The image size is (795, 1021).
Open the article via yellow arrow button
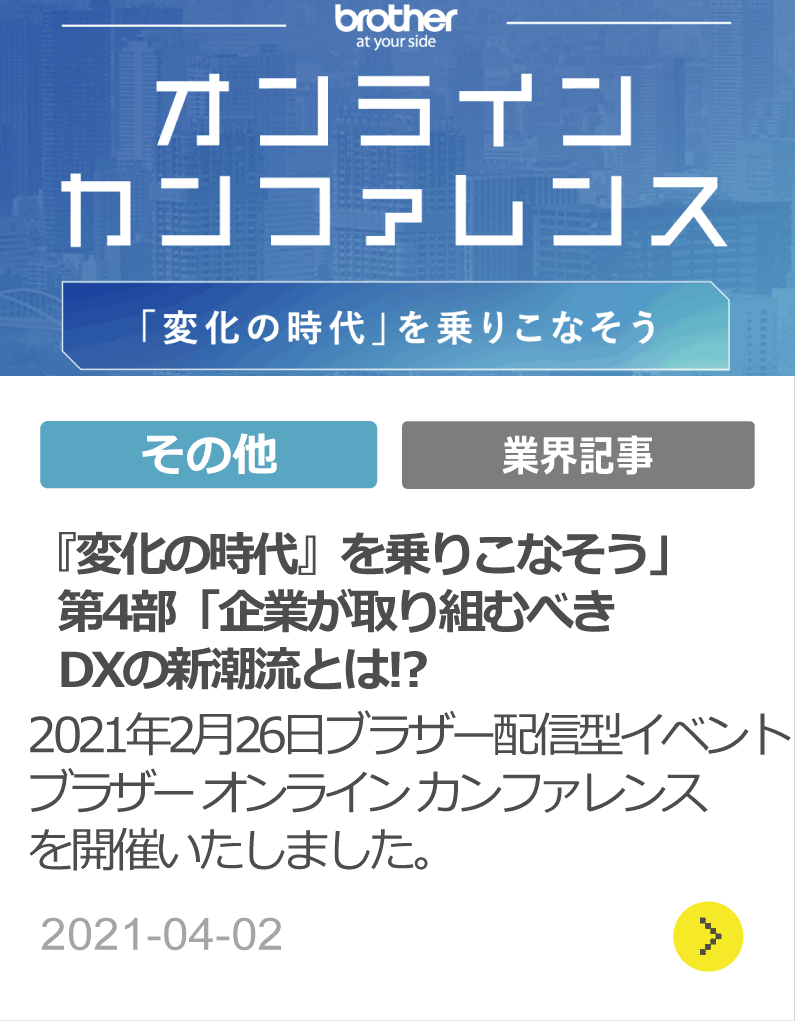pyautogui.click(x=708, y=936)
